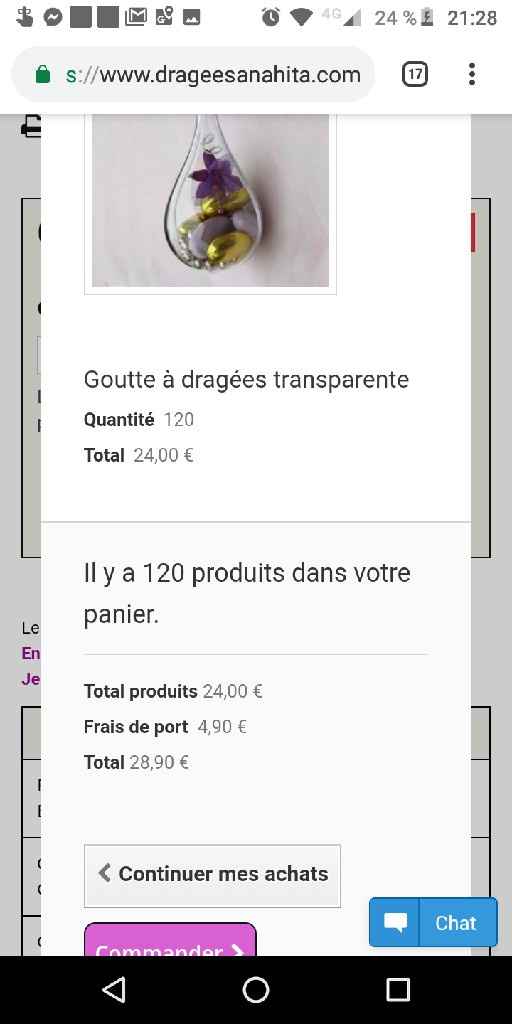Viewport: 512px width, 1024px height.
Task: Go back with the system back button
Action: pyautogui.click(x=114, y=990)
